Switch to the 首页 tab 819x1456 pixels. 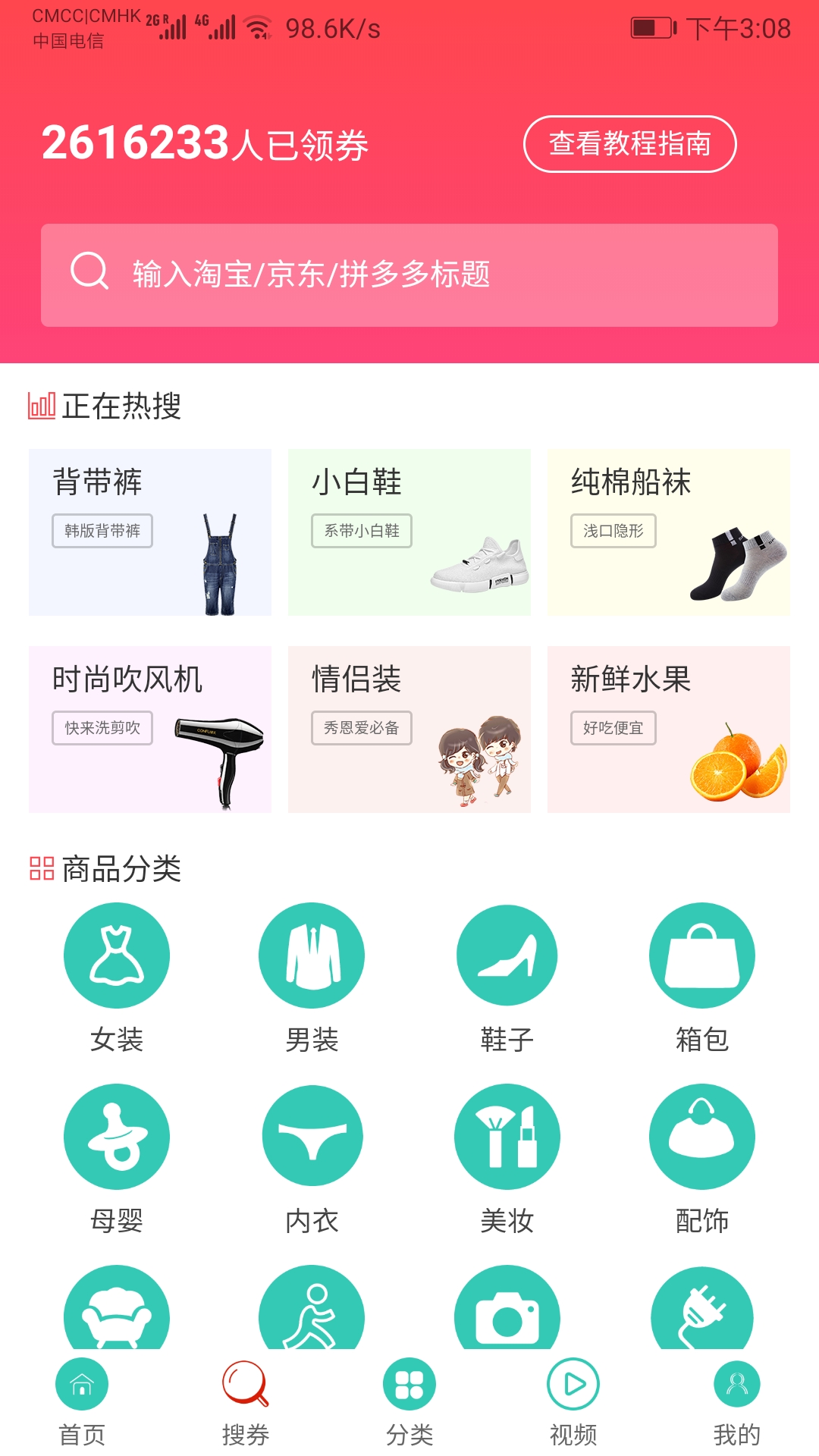82,1403
